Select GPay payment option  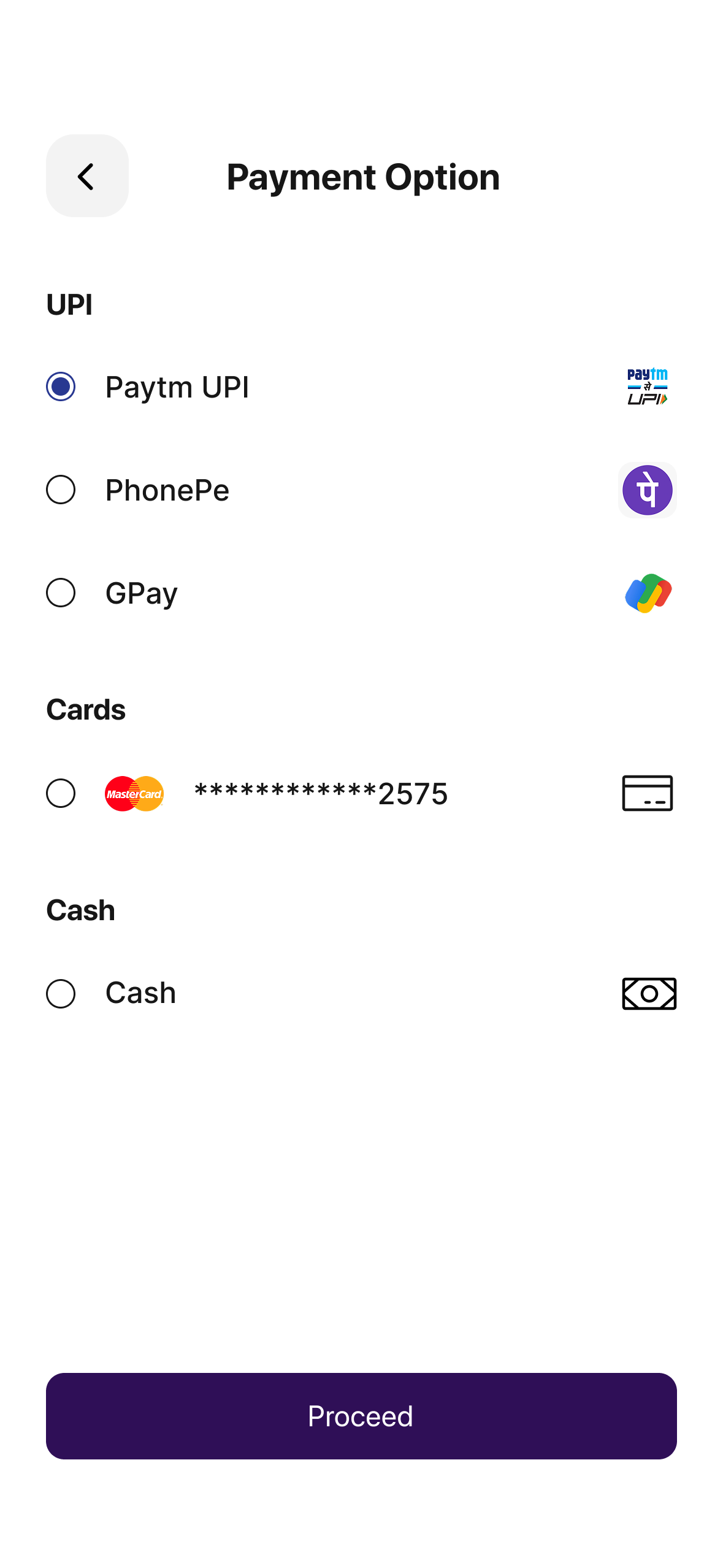pyautogui.click(x=61, y=593)
